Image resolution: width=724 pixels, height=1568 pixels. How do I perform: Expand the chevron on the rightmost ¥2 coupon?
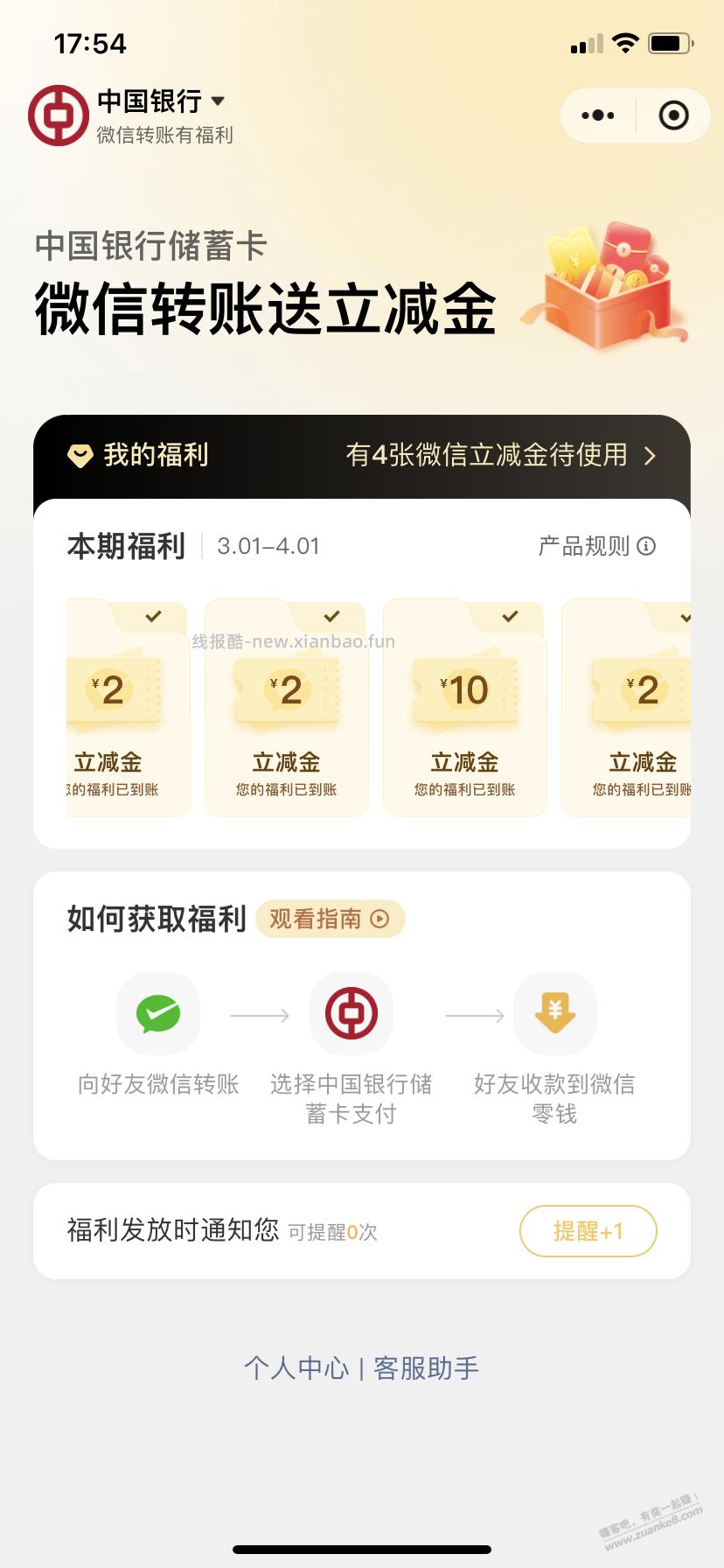[x=686, y=615]
